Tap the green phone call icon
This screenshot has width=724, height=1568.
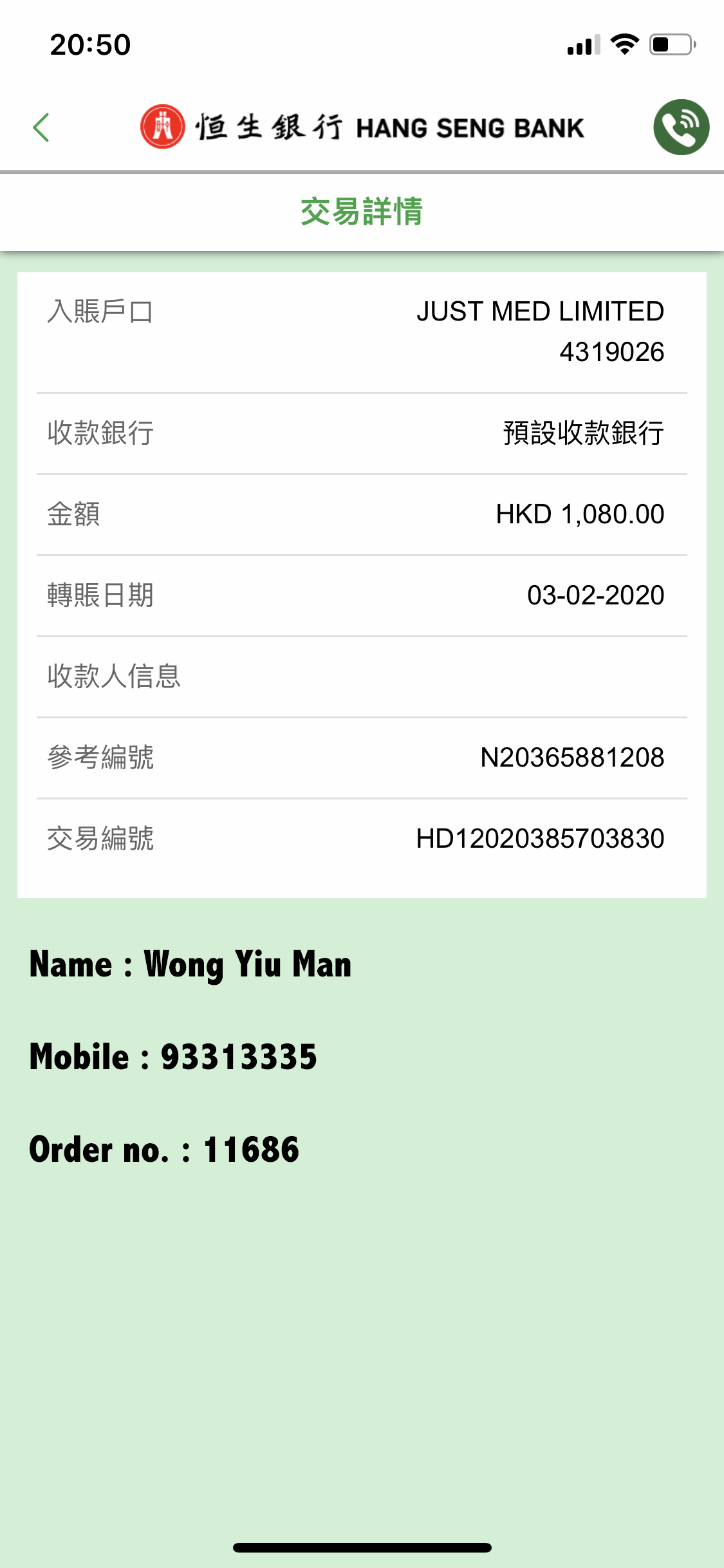click(681, 127)
